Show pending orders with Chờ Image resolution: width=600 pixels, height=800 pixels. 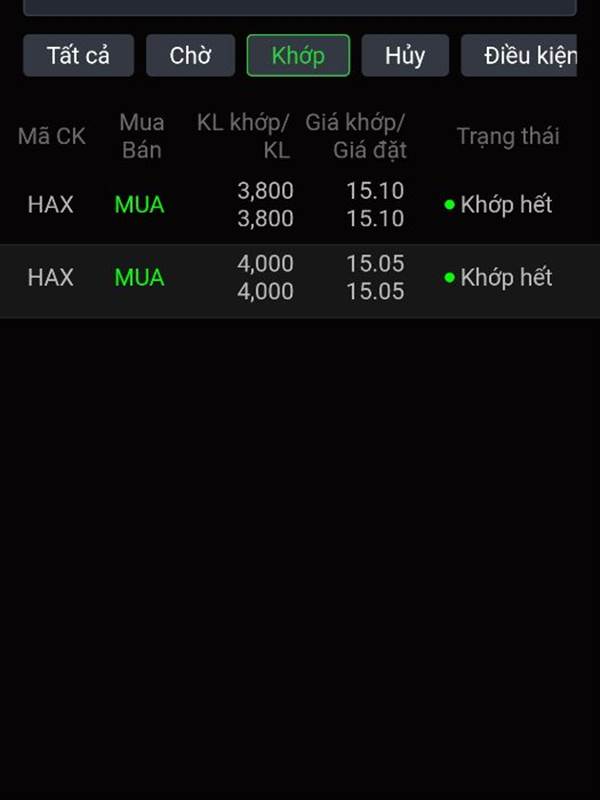tap(190, 56)
